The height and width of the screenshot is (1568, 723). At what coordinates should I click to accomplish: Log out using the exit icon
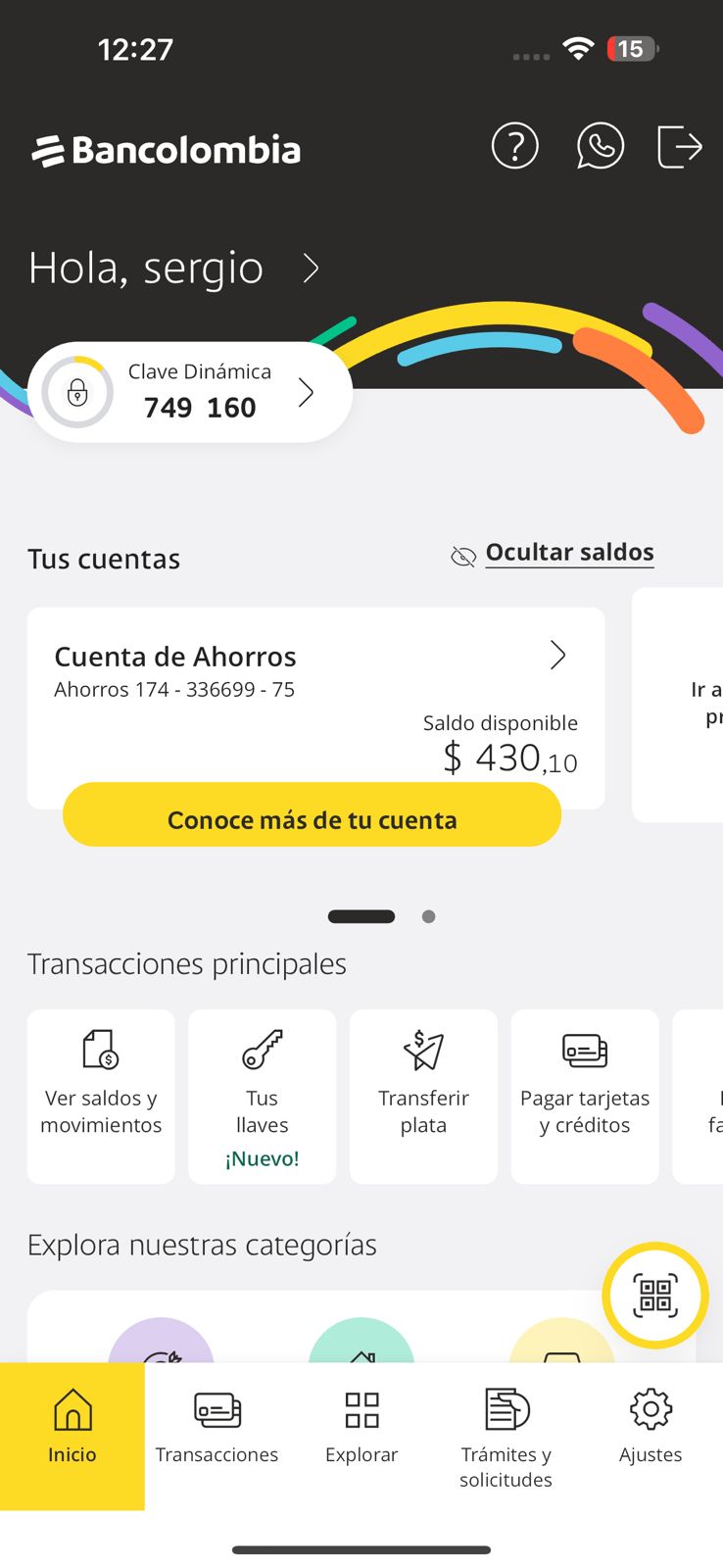click(679, 147)
